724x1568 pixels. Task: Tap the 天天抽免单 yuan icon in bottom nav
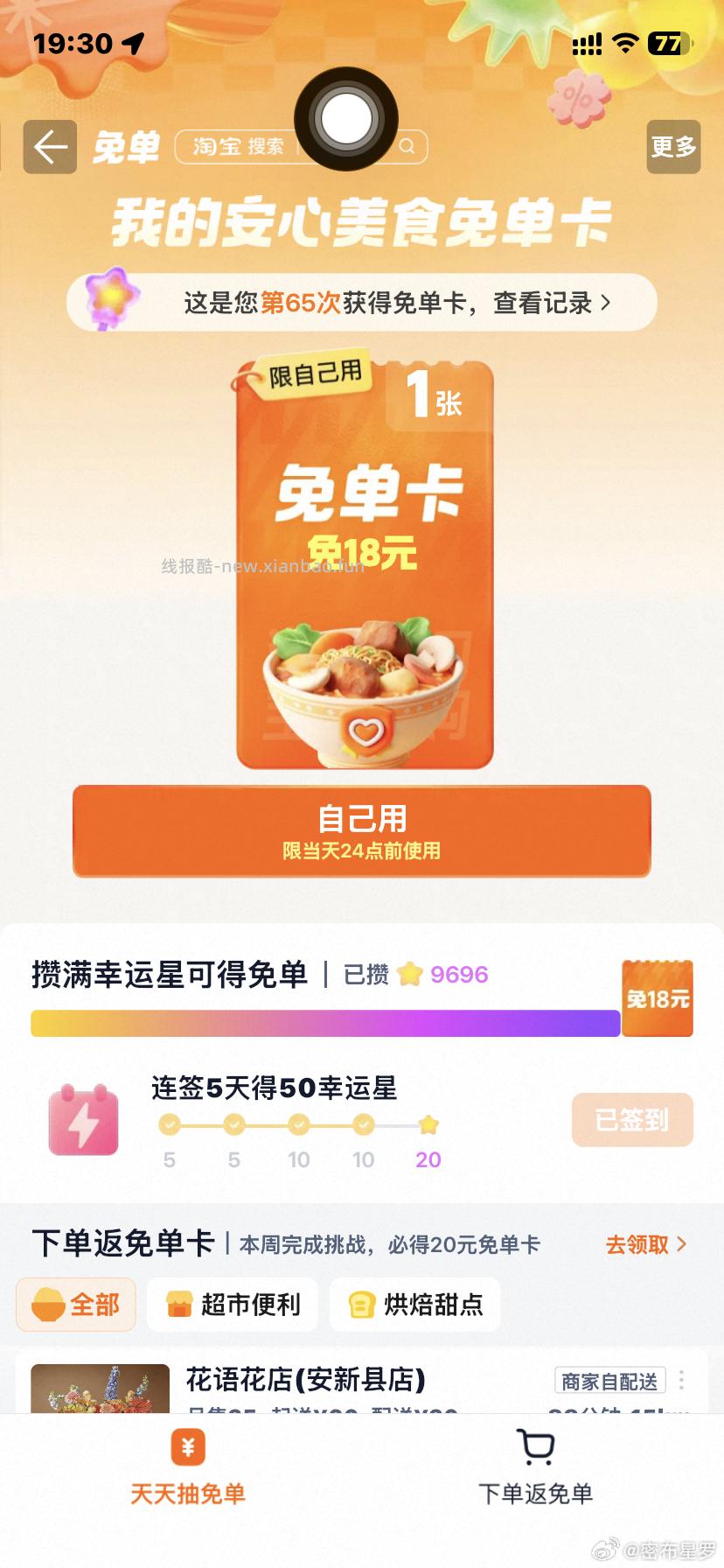coord(186,1448)
